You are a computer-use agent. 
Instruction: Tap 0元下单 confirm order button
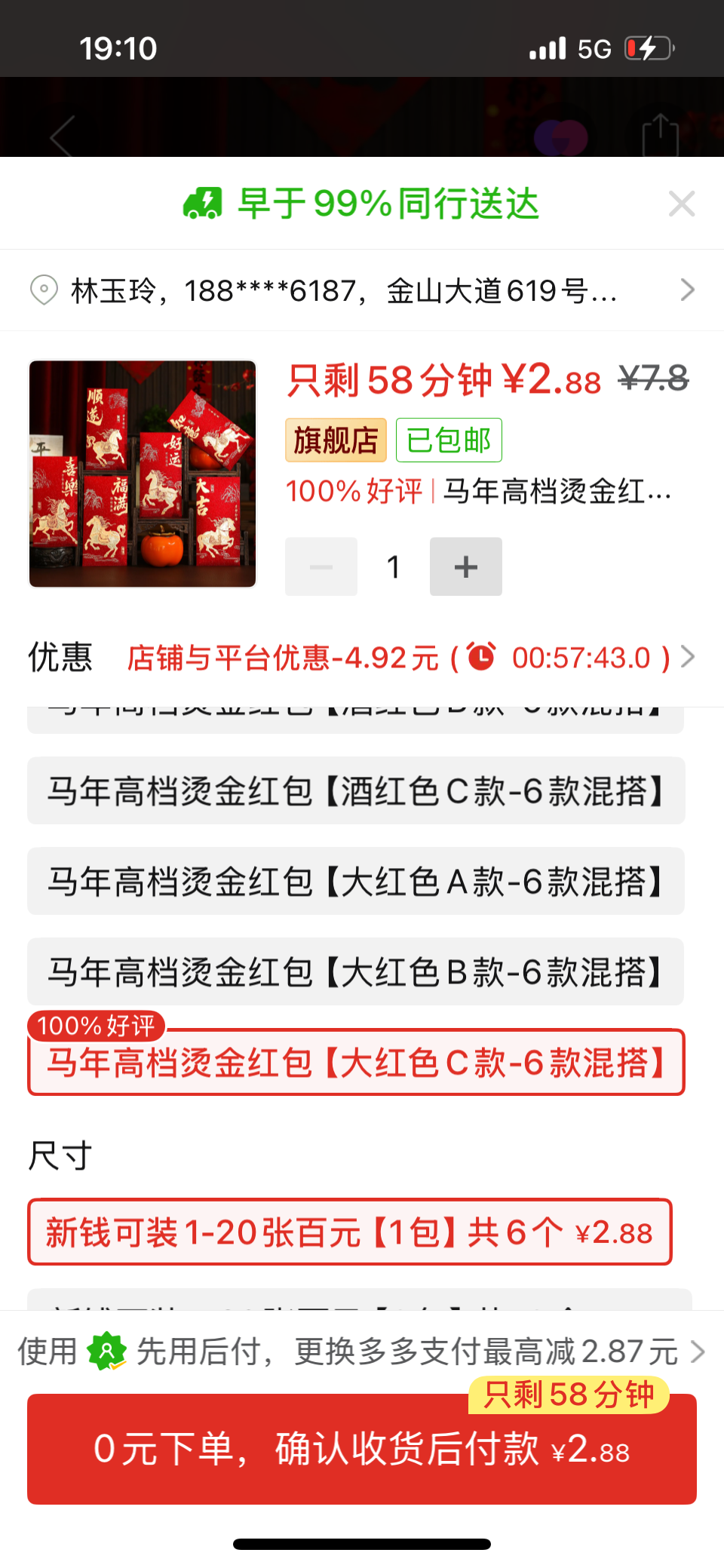[362, 1449]
